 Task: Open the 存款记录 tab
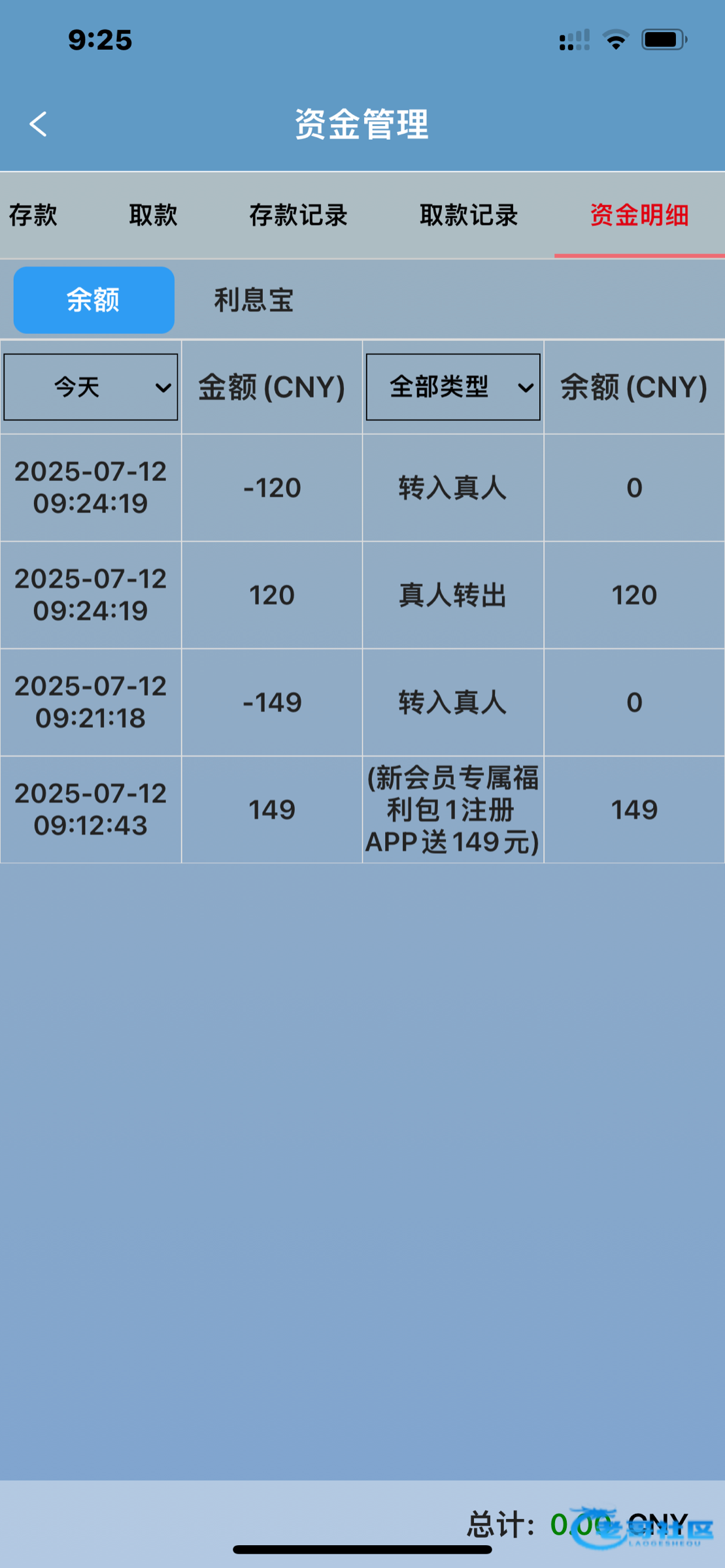coord(298,215)
